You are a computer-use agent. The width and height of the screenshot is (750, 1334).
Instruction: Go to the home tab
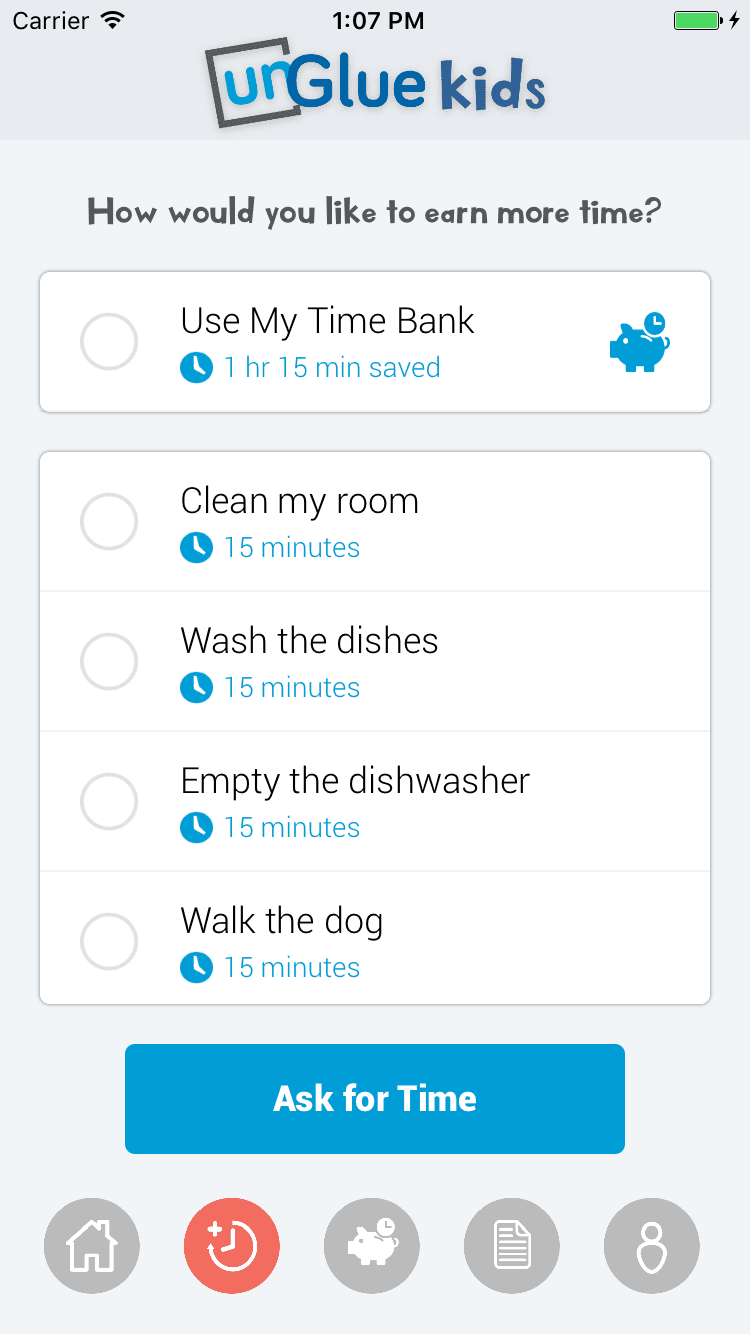92,1246
